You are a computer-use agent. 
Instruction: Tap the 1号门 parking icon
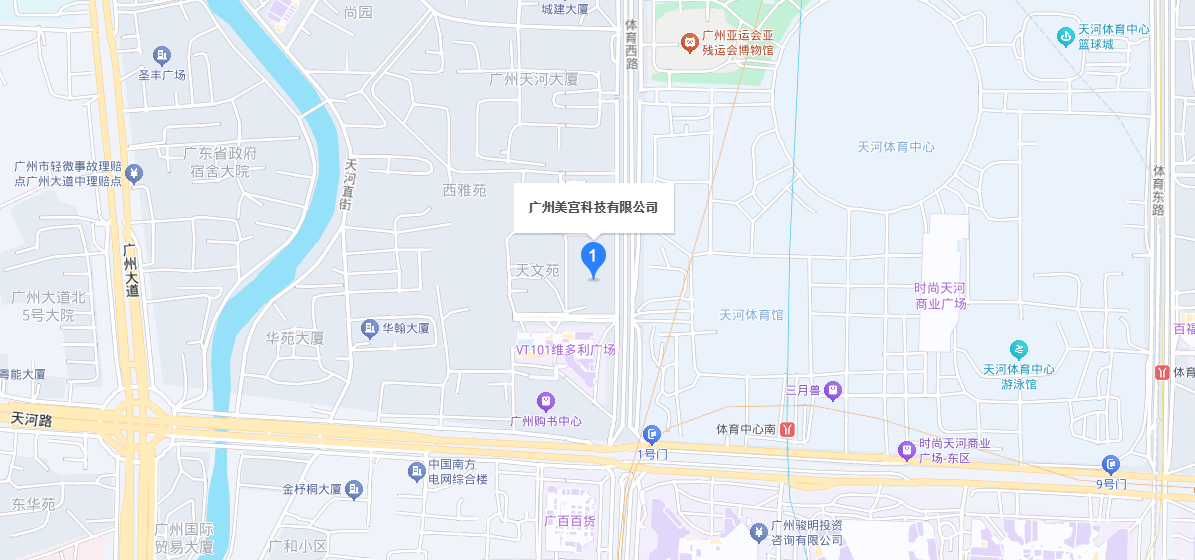point(652,434)
